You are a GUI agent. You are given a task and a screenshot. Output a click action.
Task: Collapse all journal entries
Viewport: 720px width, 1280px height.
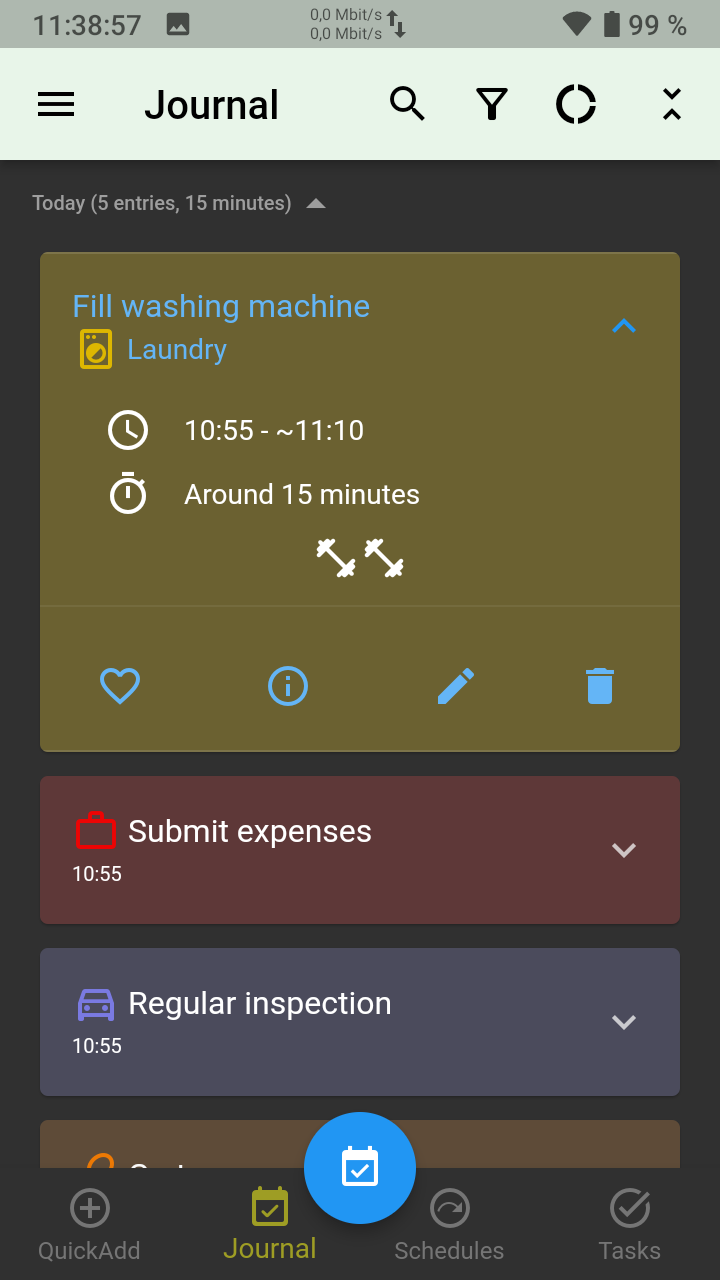click(671, 104)
